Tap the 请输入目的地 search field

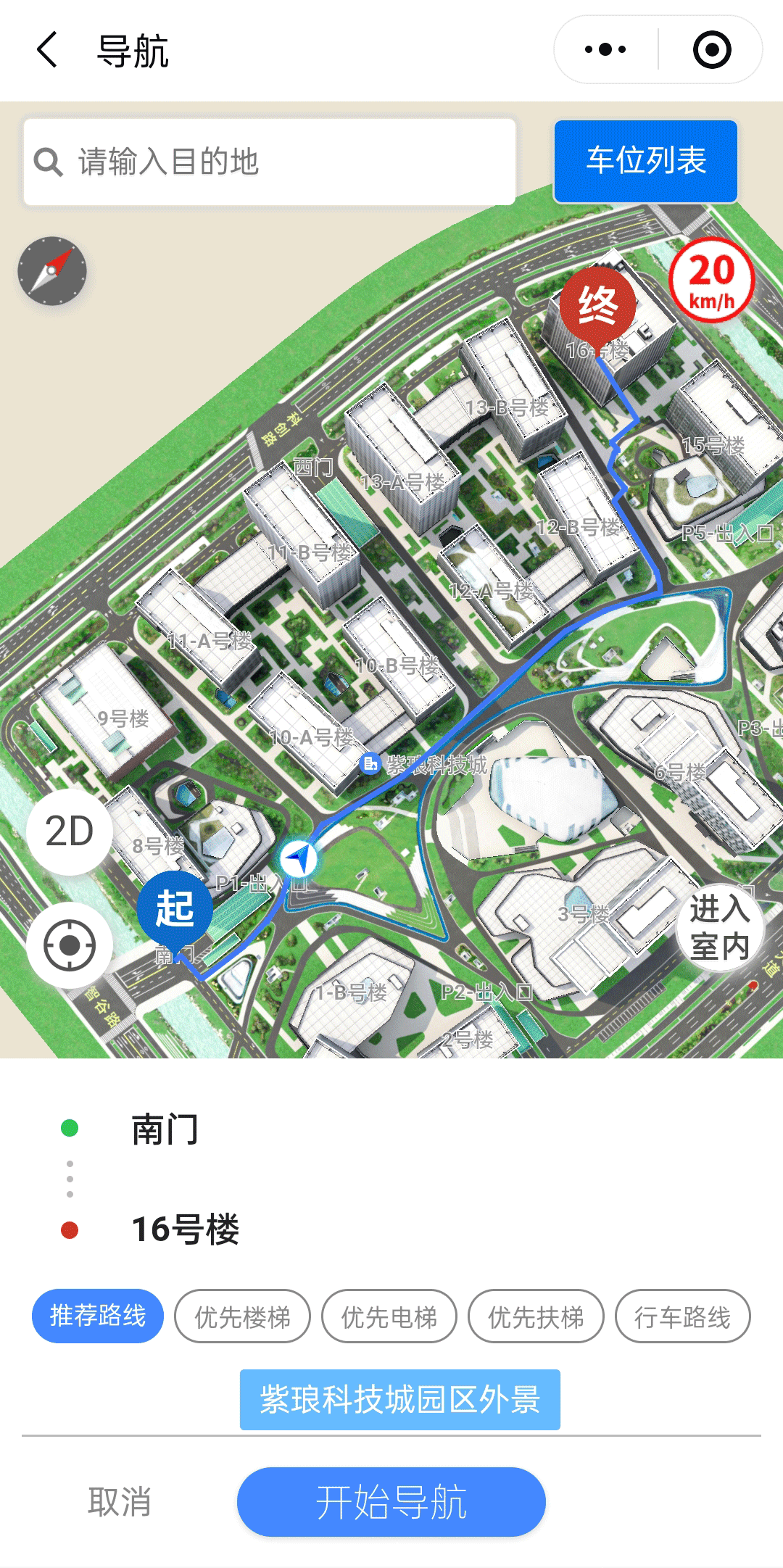pyautogui.click(x=270, y=162)
